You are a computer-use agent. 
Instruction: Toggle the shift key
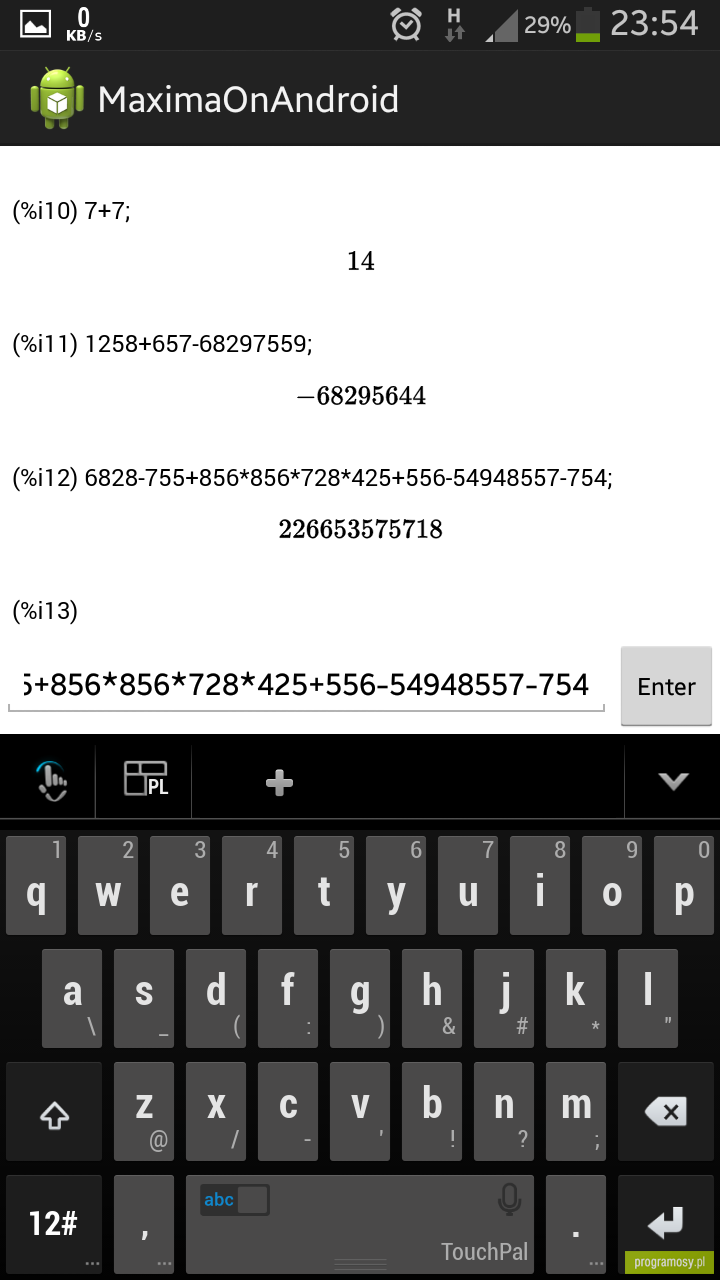coord(54,1111)
